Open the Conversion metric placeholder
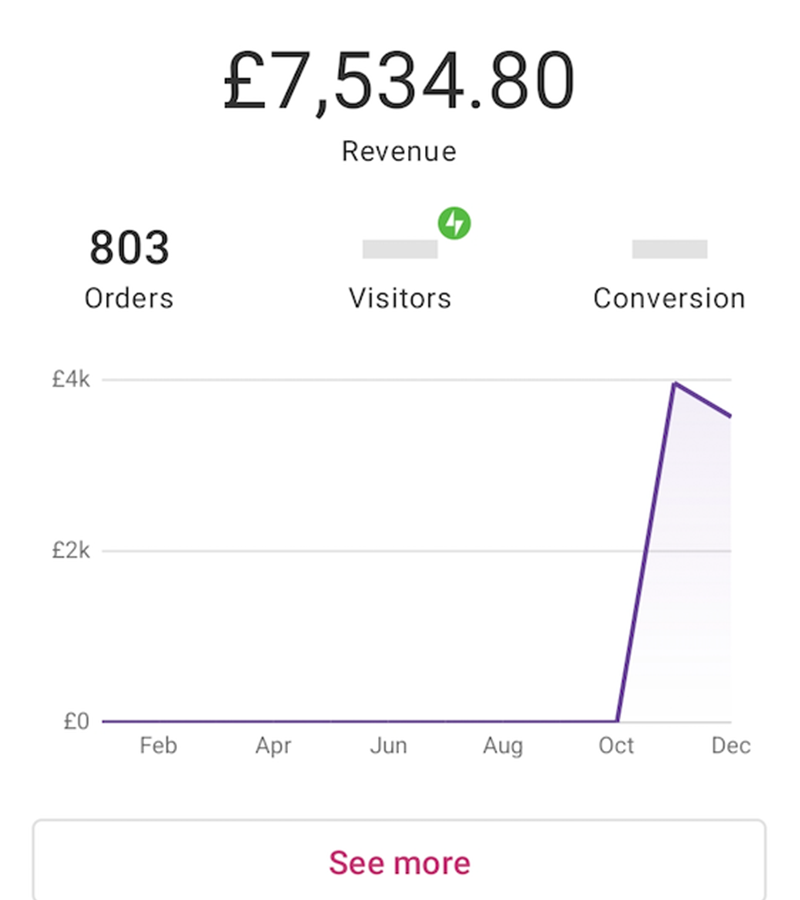Screen dimensions: 800x900 coord(670,250)
